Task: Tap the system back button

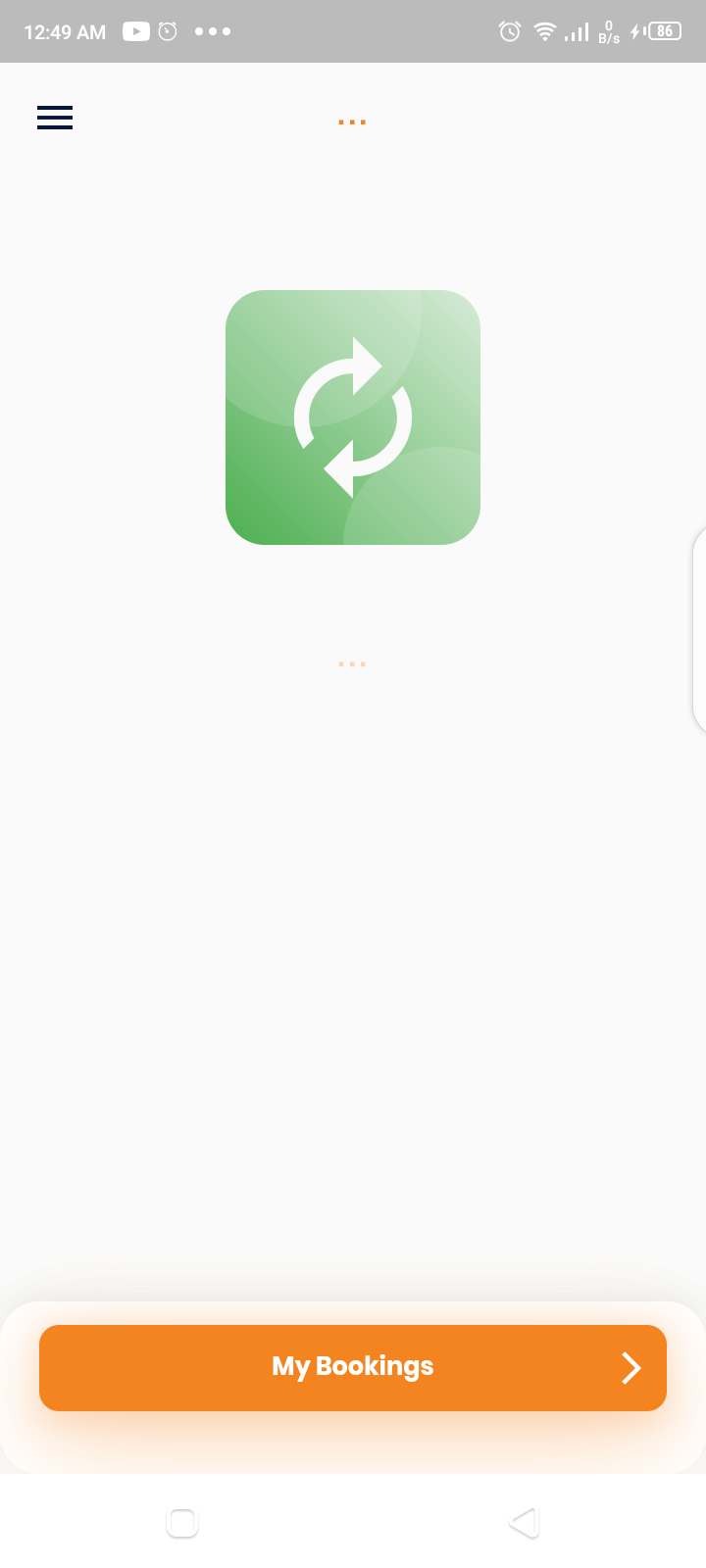Action: (525, 1522)
